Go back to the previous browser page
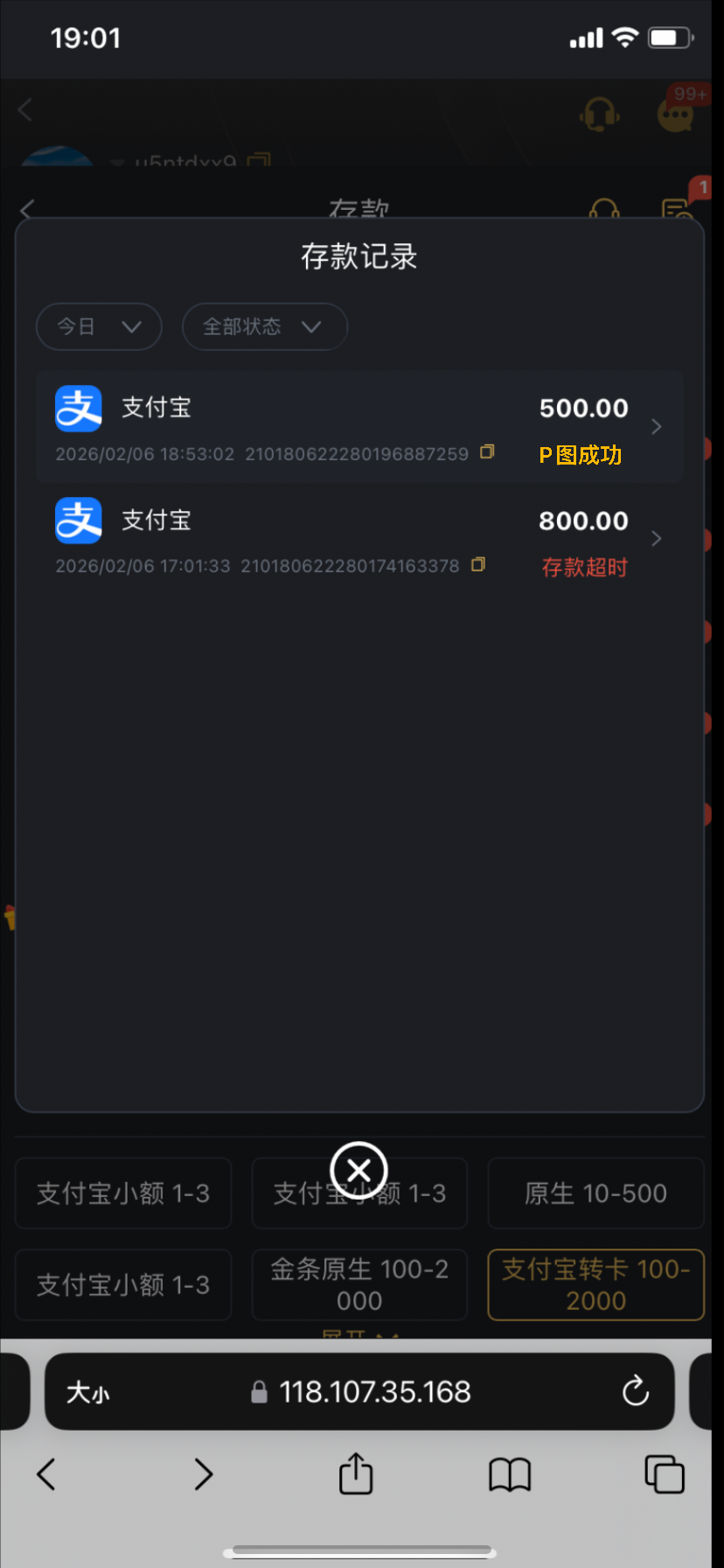 click(x=47, y=1474)
